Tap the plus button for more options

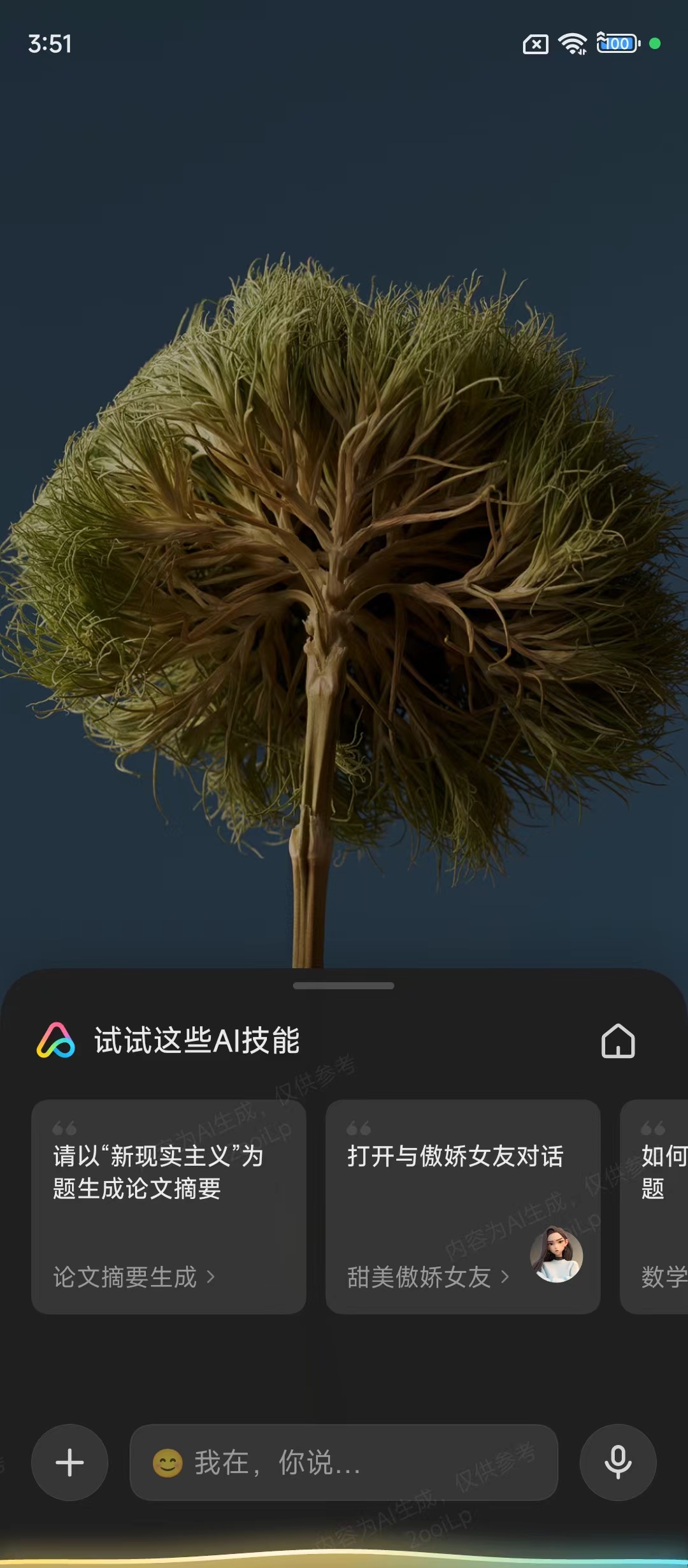pyautogui.click(x=70, y=1462)
